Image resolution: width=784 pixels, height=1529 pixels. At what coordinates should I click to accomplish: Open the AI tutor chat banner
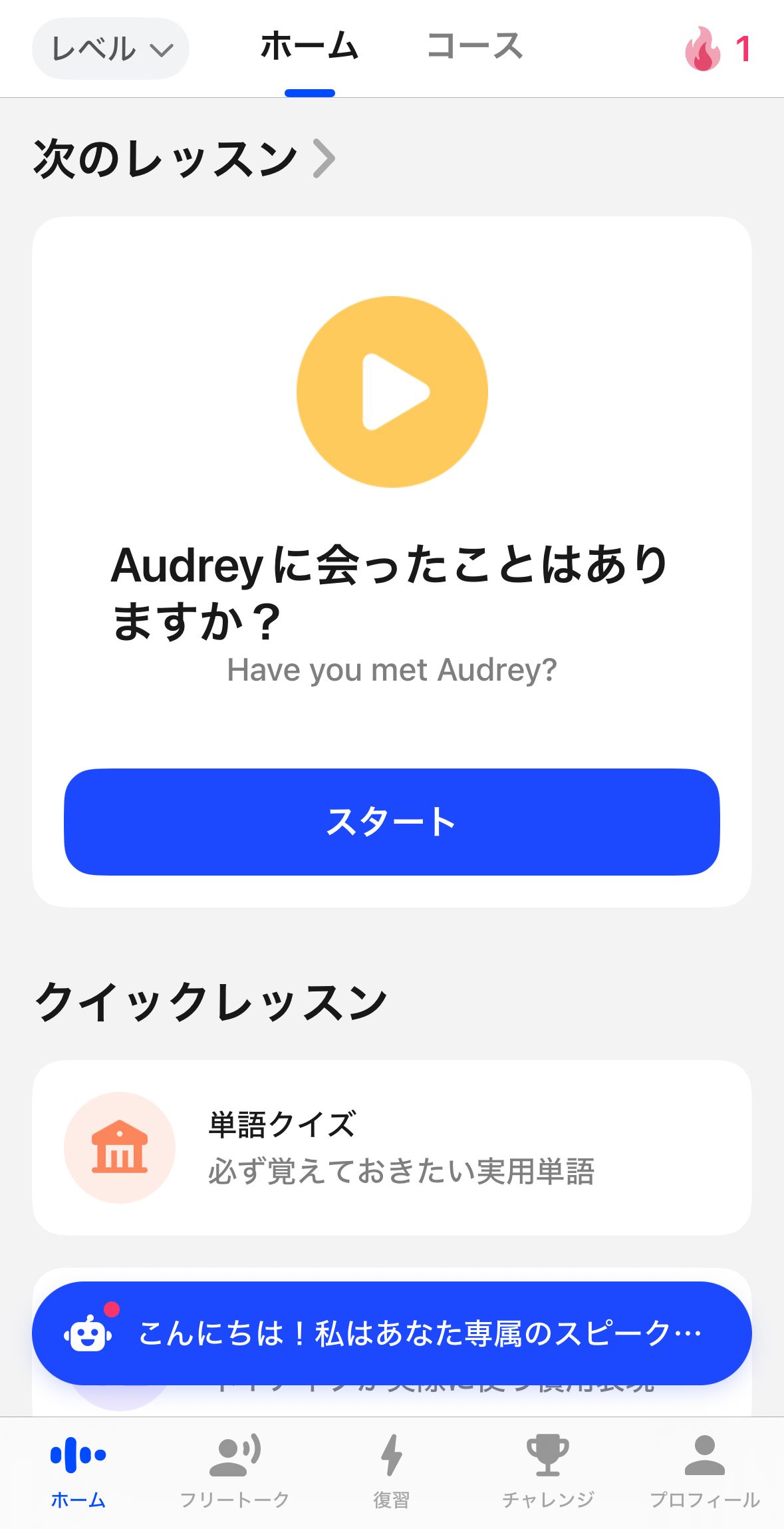[x=392, y=1333]
